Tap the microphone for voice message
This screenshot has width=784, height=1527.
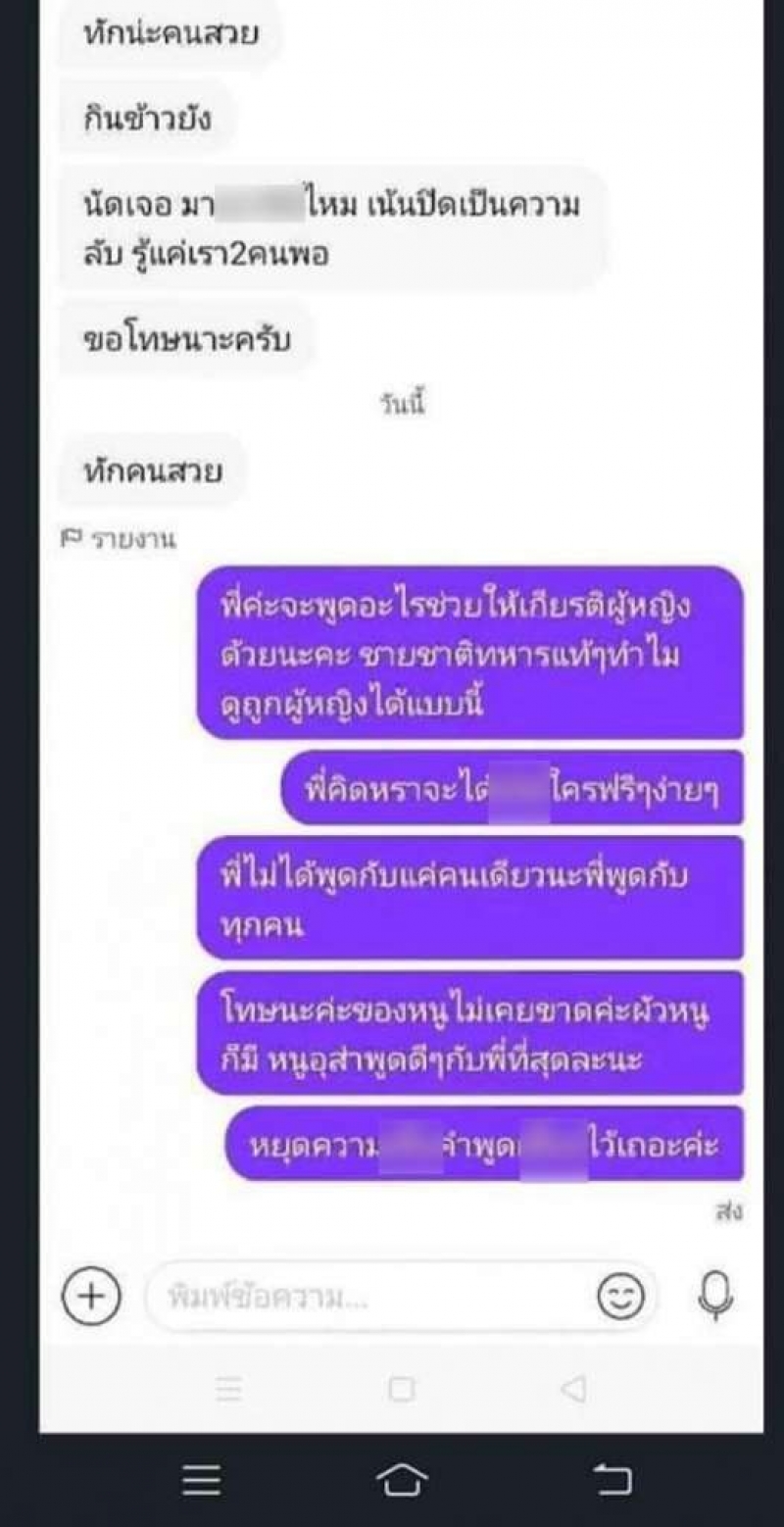715,1297
